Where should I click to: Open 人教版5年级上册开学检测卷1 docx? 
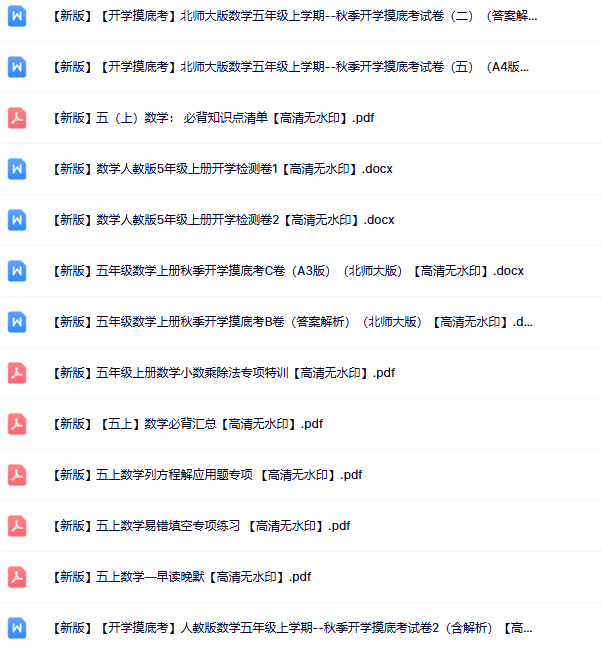(x=222, y=169)
